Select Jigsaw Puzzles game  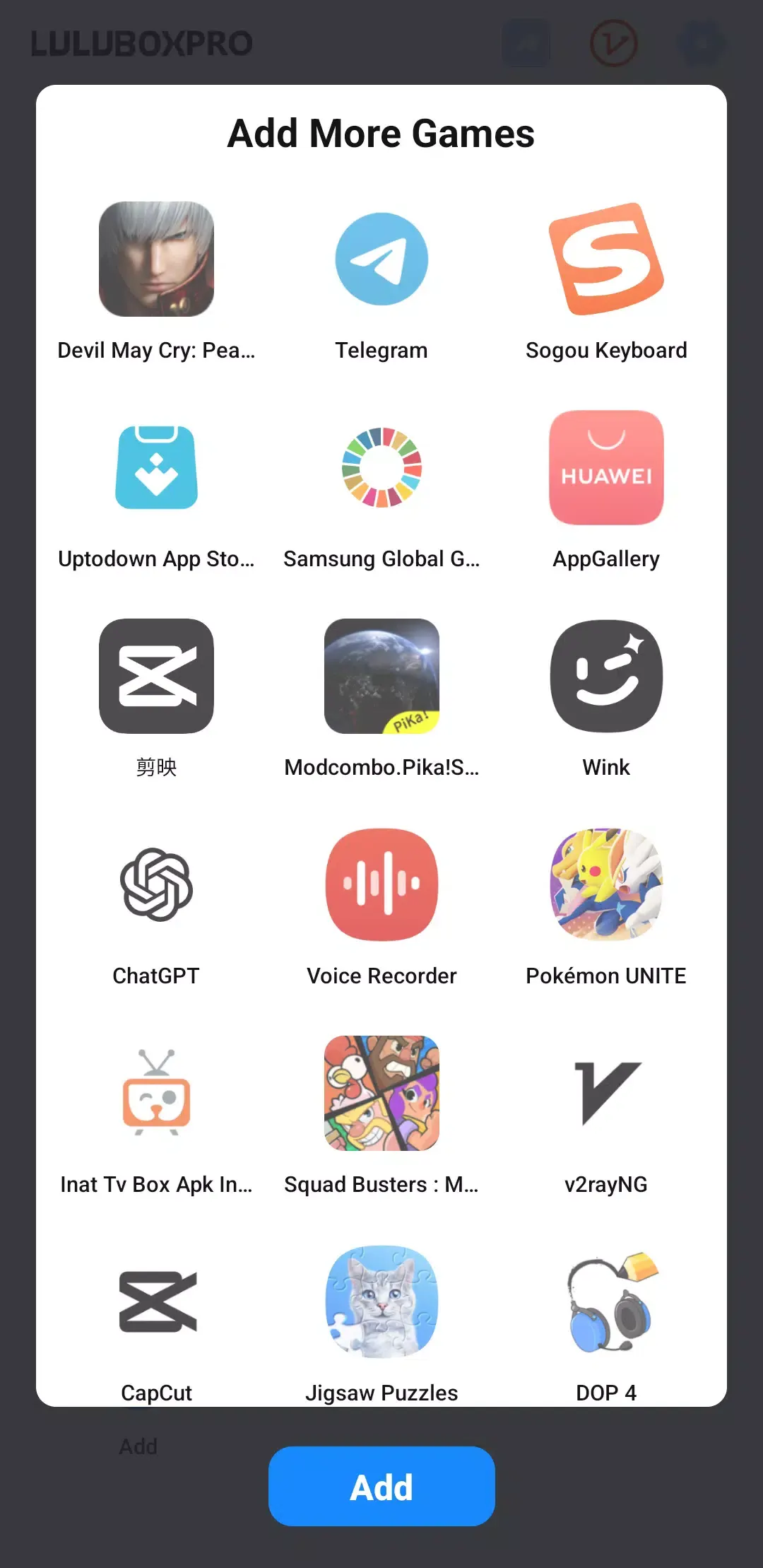pos(381,1302)
